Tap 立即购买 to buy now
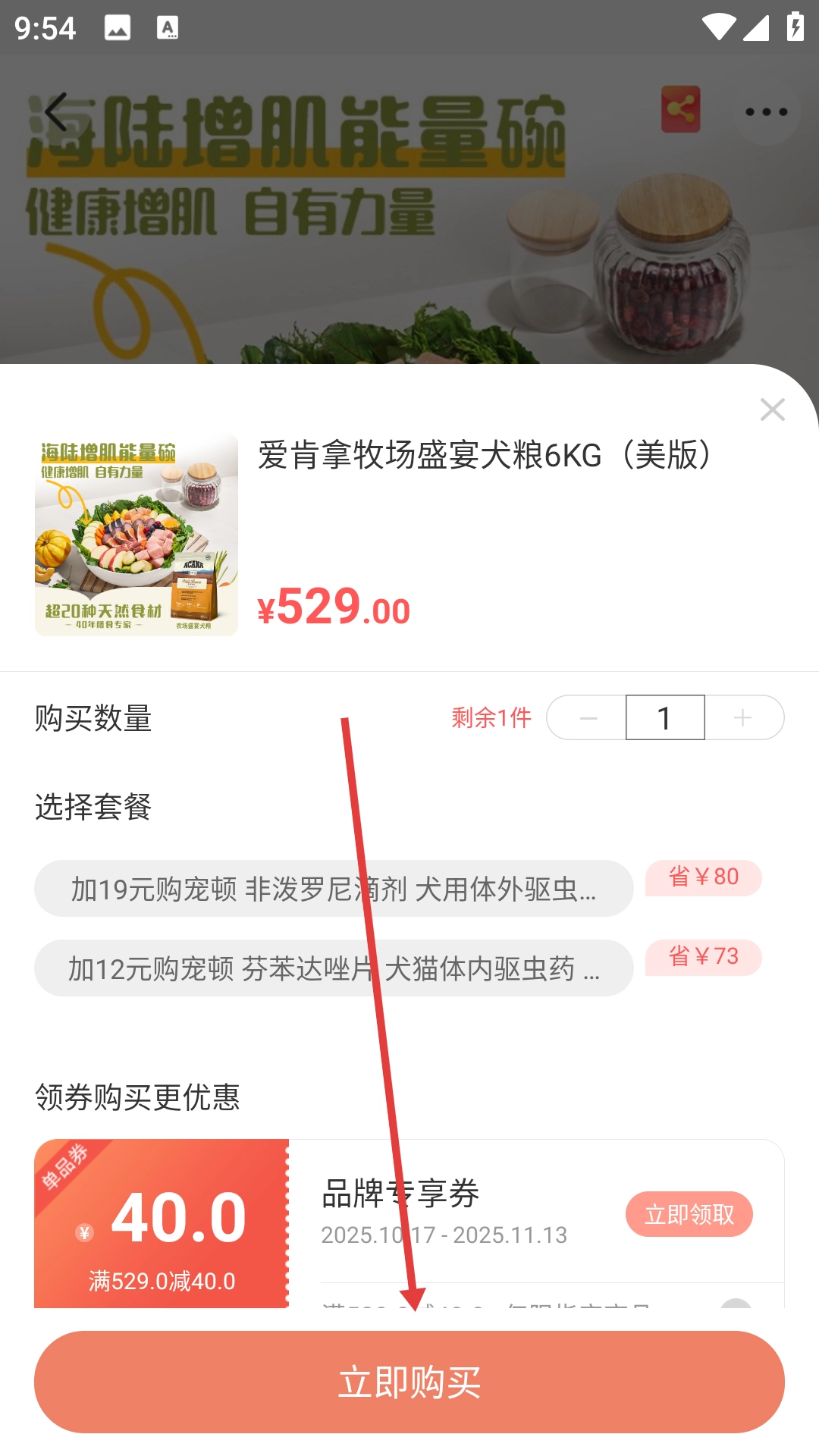The image size is (819, 1456). coord(409,1382)
